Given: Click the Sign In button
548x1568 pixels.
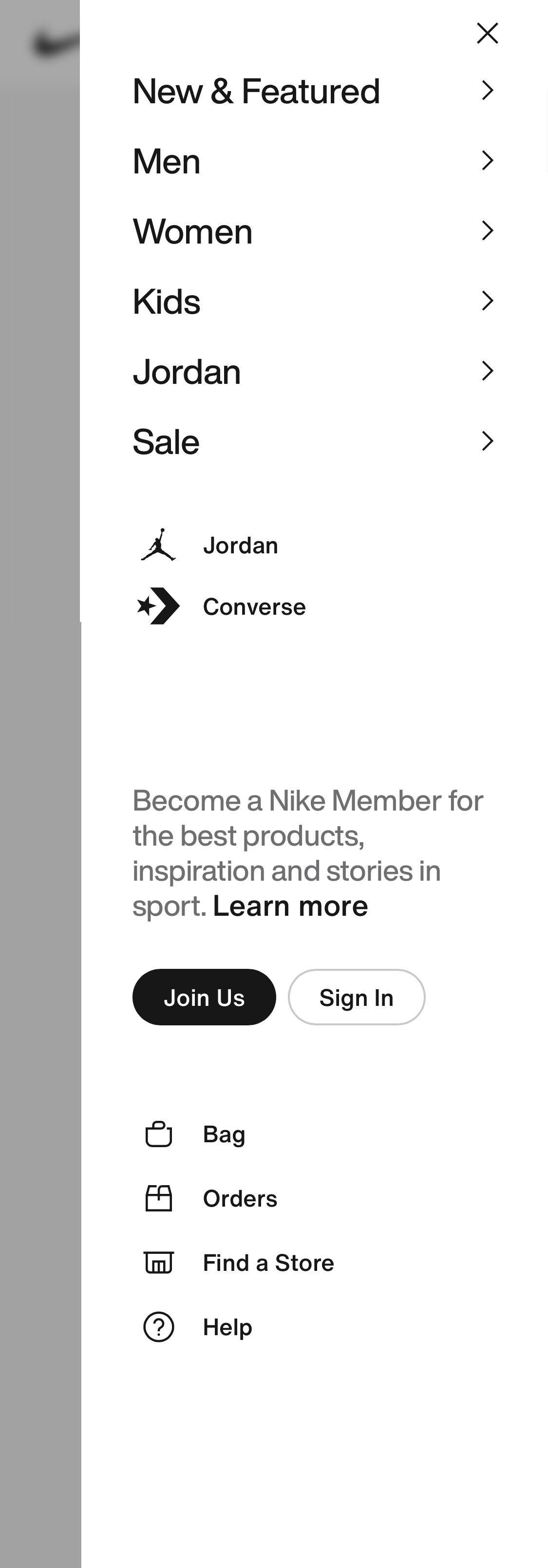Looking at the screenshot, I should click(x=357, y=997).
